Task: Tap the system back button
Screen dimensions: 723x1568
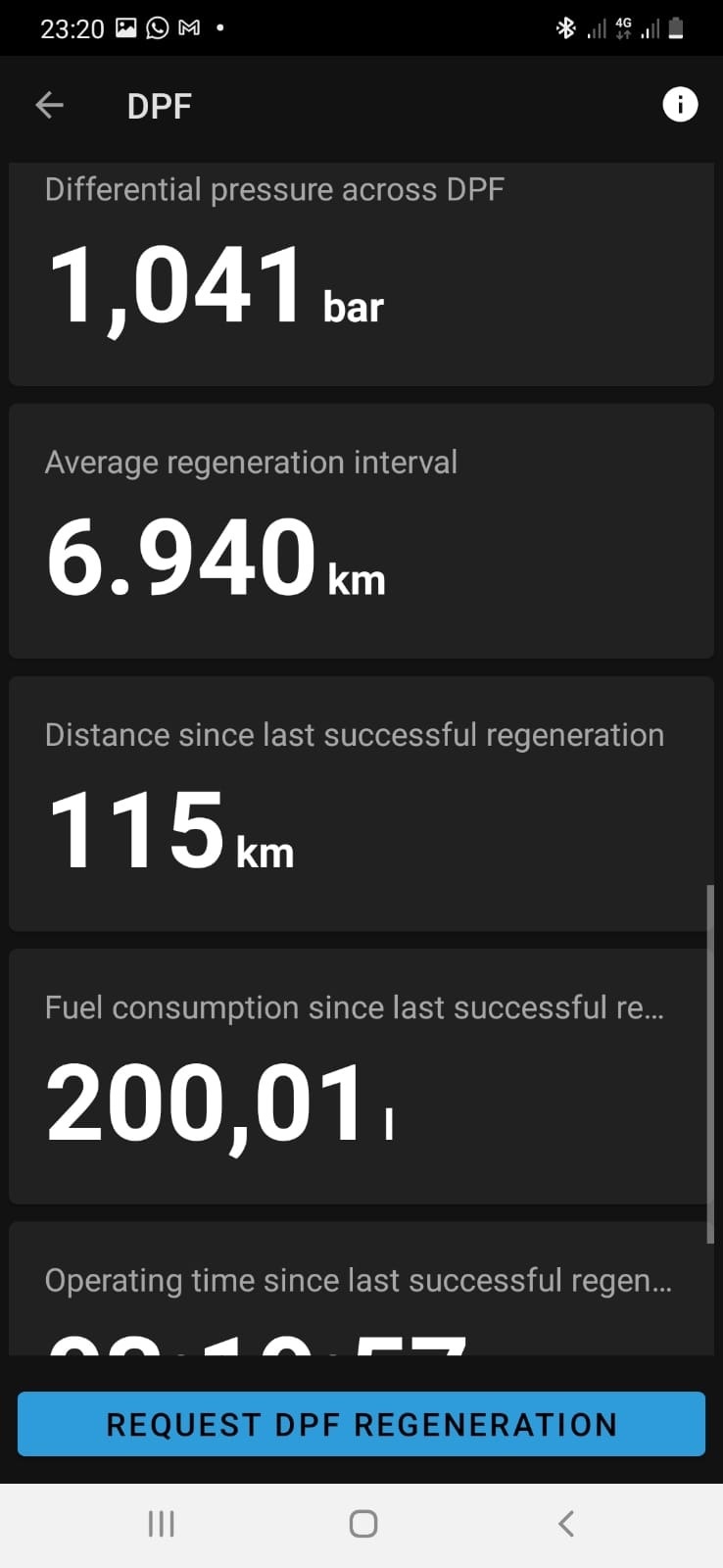Action: [x=565, y=1524]
